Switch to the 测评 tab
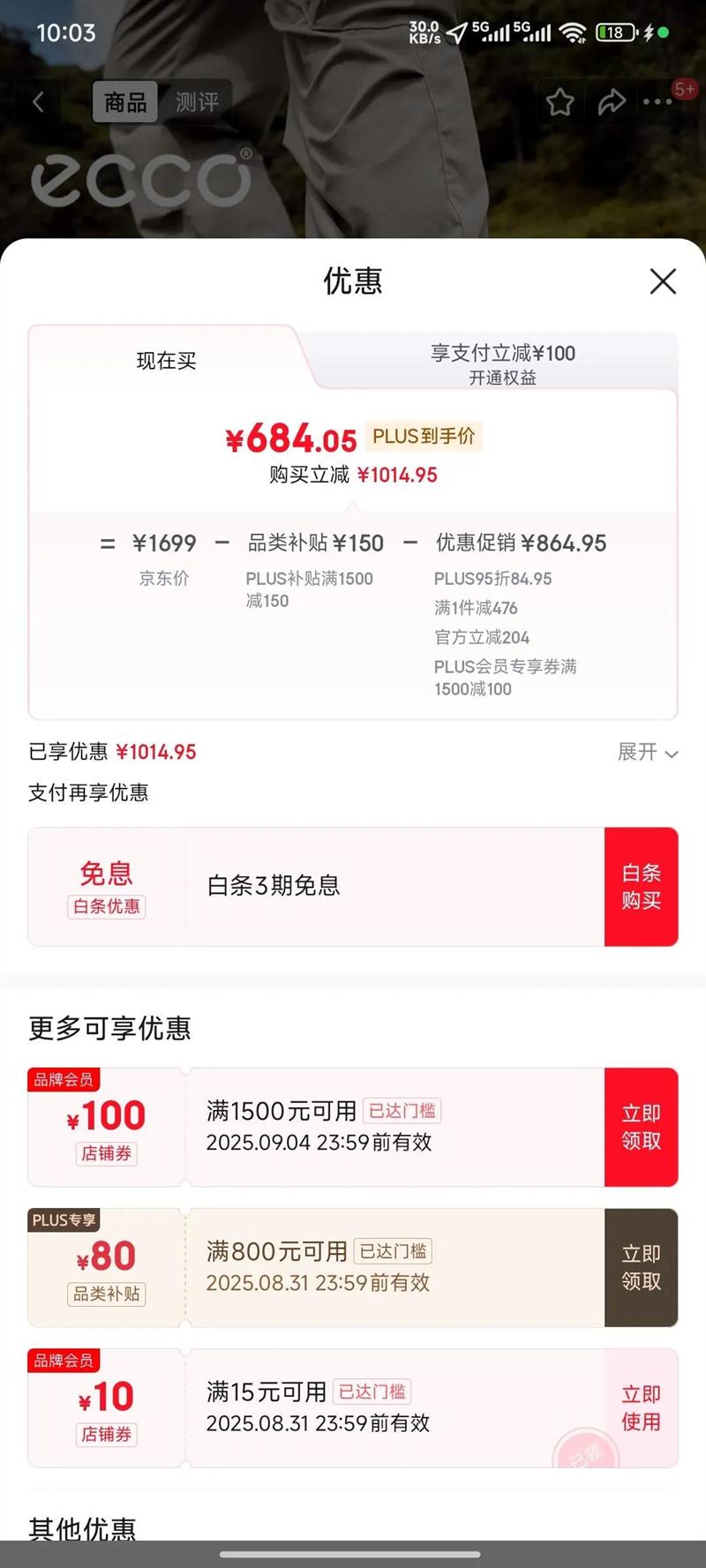This screenshot has width=706, height=1568. point(197,102)
